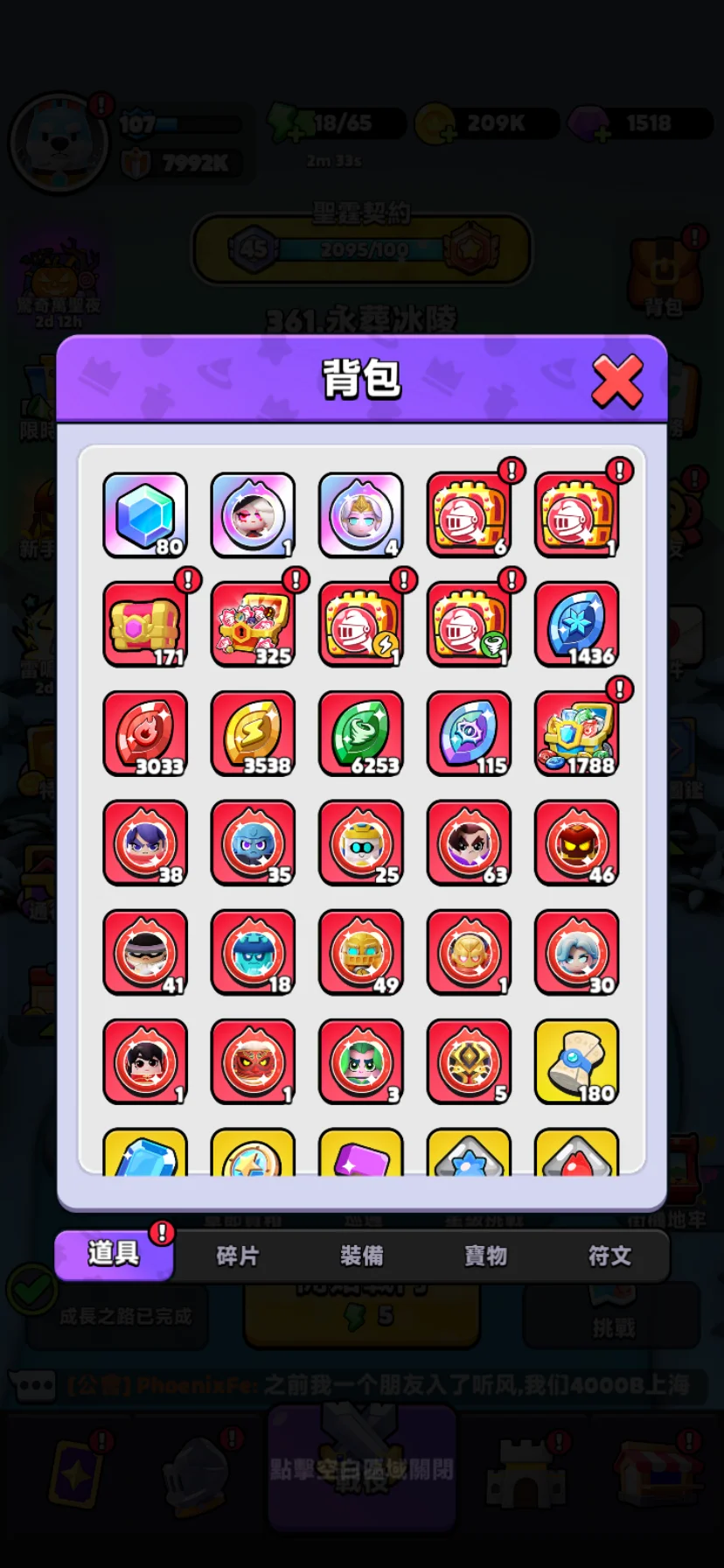Switch to the 符文 tab
724x1568 pixels.
(x=609, y=1256)
